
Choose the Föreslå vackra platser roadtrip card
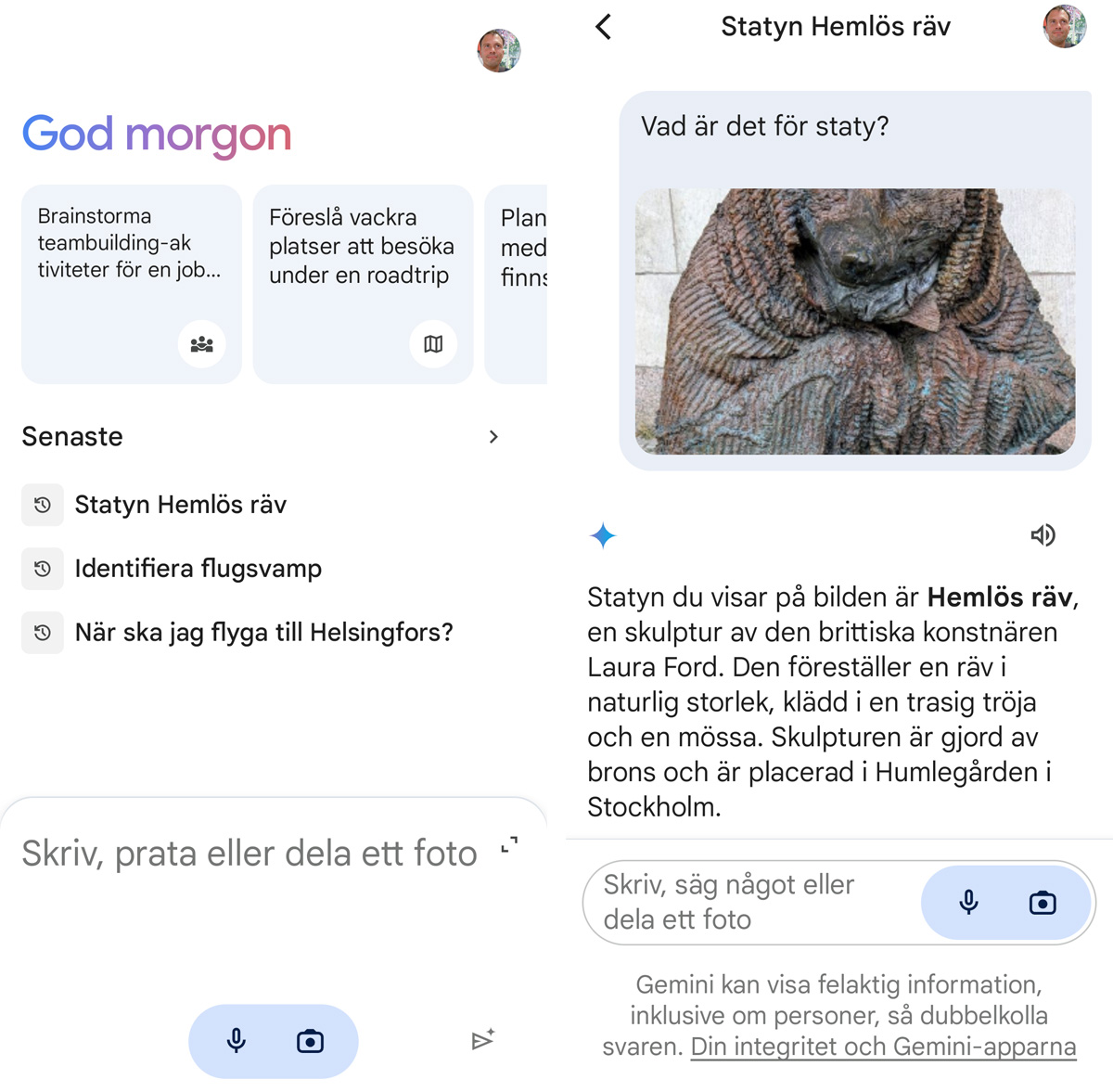[x=362, y=283]
